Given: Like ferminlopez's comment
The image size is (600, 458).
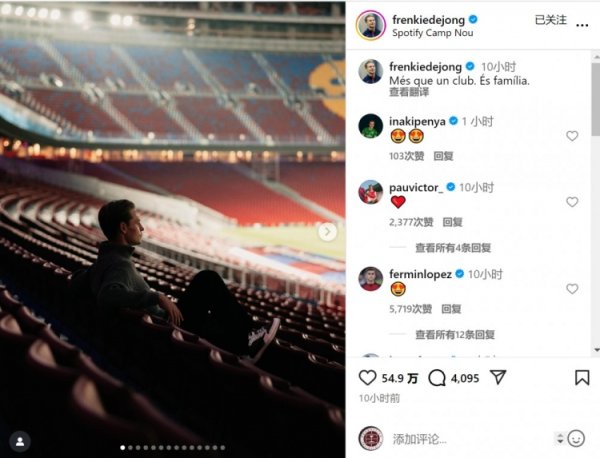Looking at the screenshot, I should point(572,289).
